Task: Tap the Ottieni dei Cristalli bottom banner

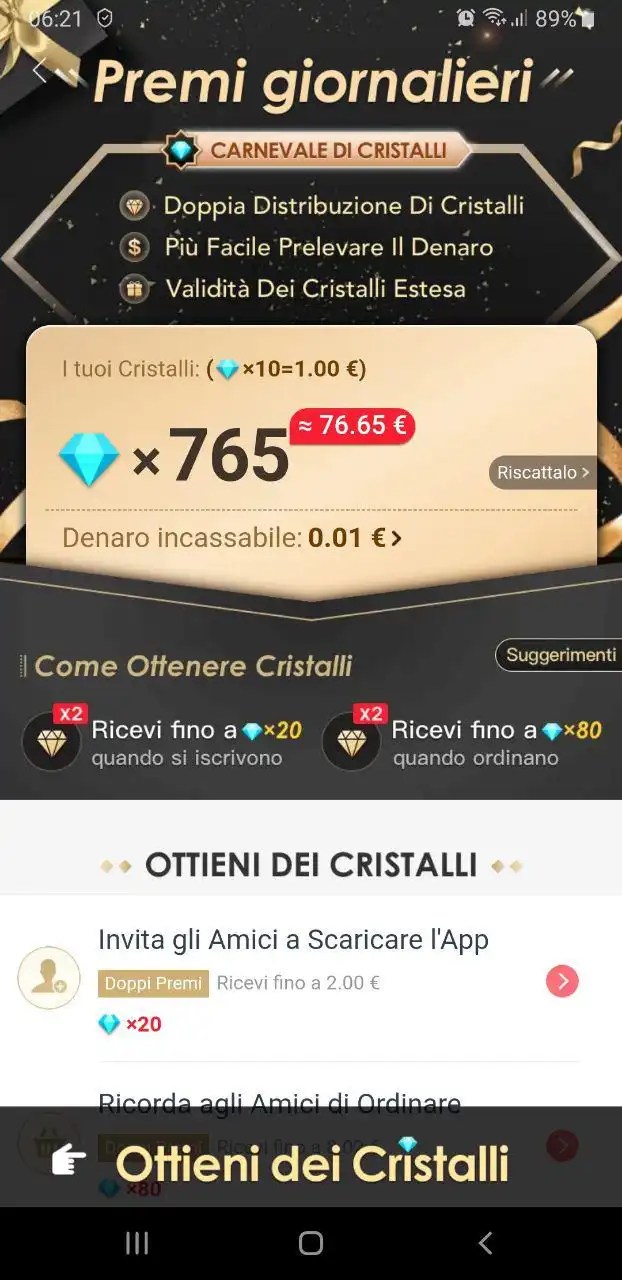Action: tap(311, 1163)
